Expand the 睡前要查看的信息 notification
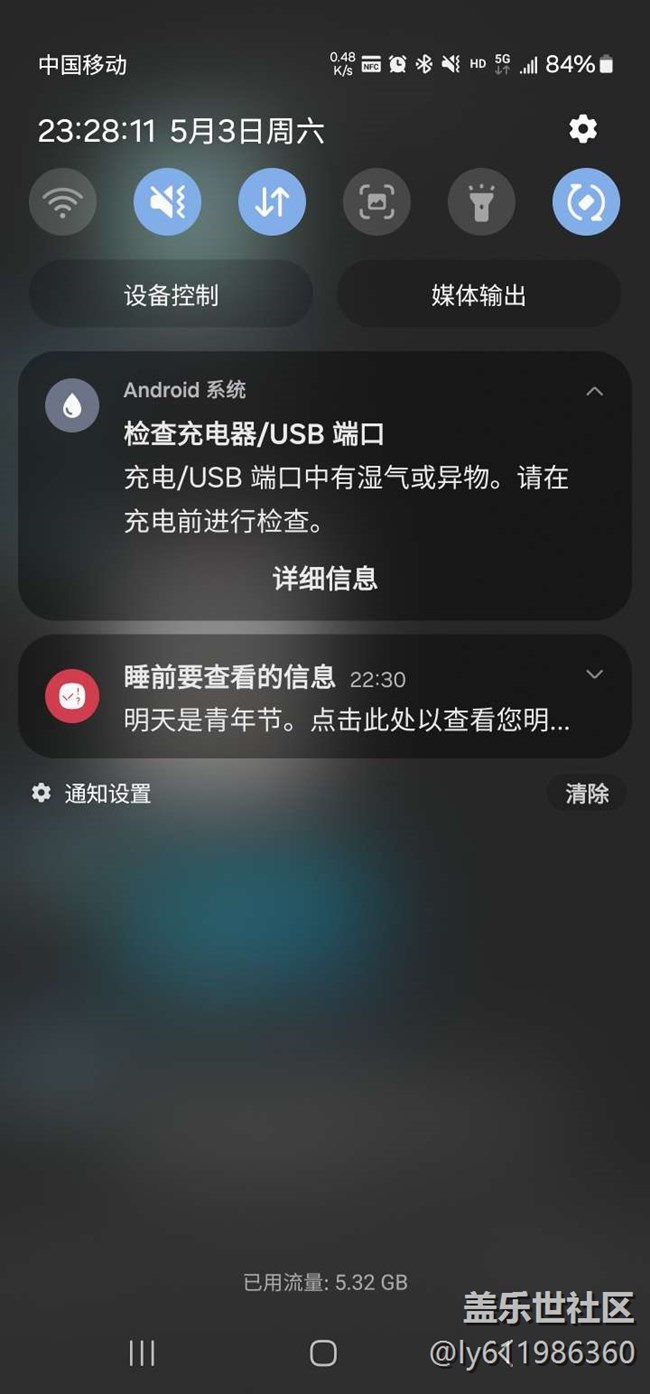The width and height of the screenshot is (650, 1394). (x=594, y=675)
